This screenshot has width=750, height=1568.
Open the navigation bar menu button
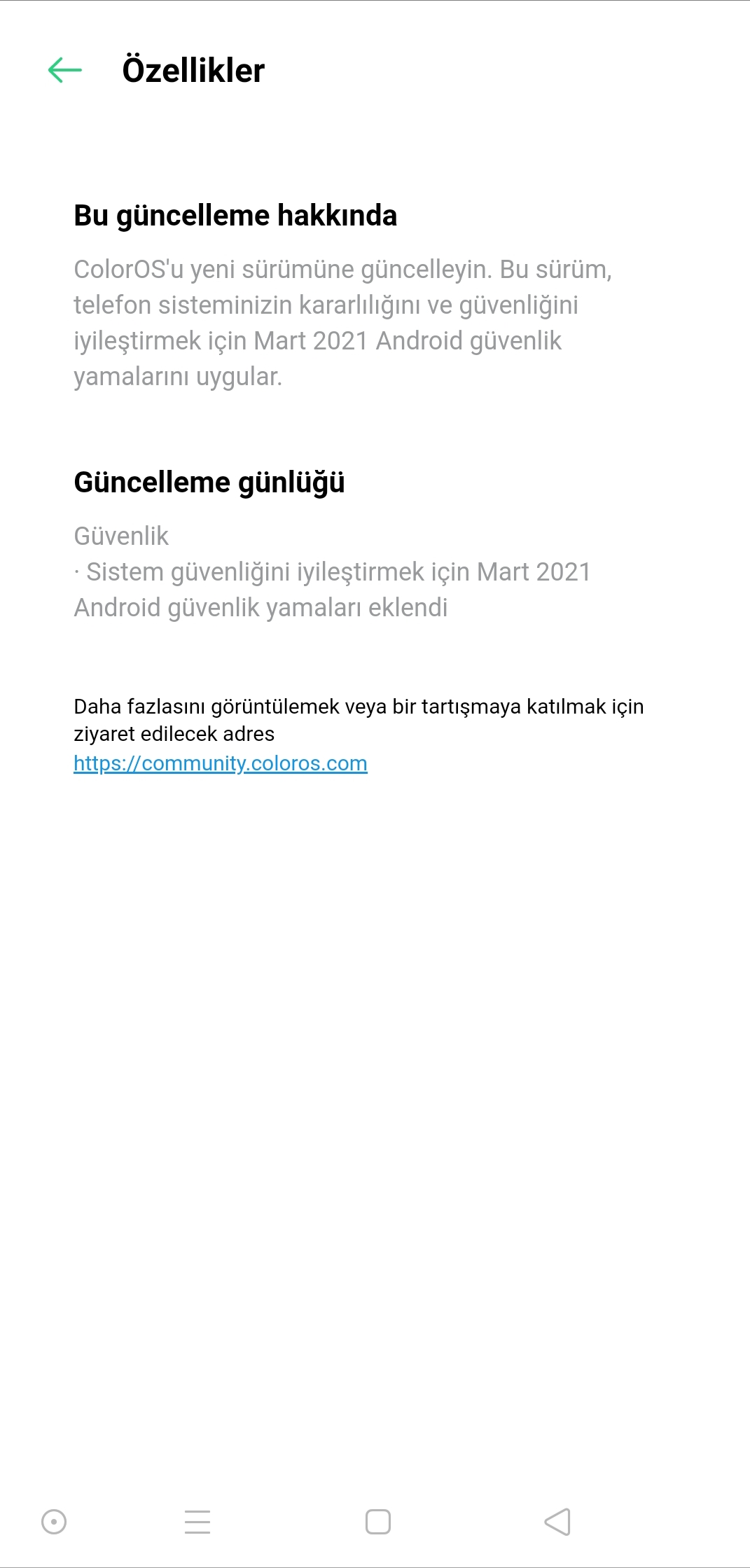[197, 1521]
